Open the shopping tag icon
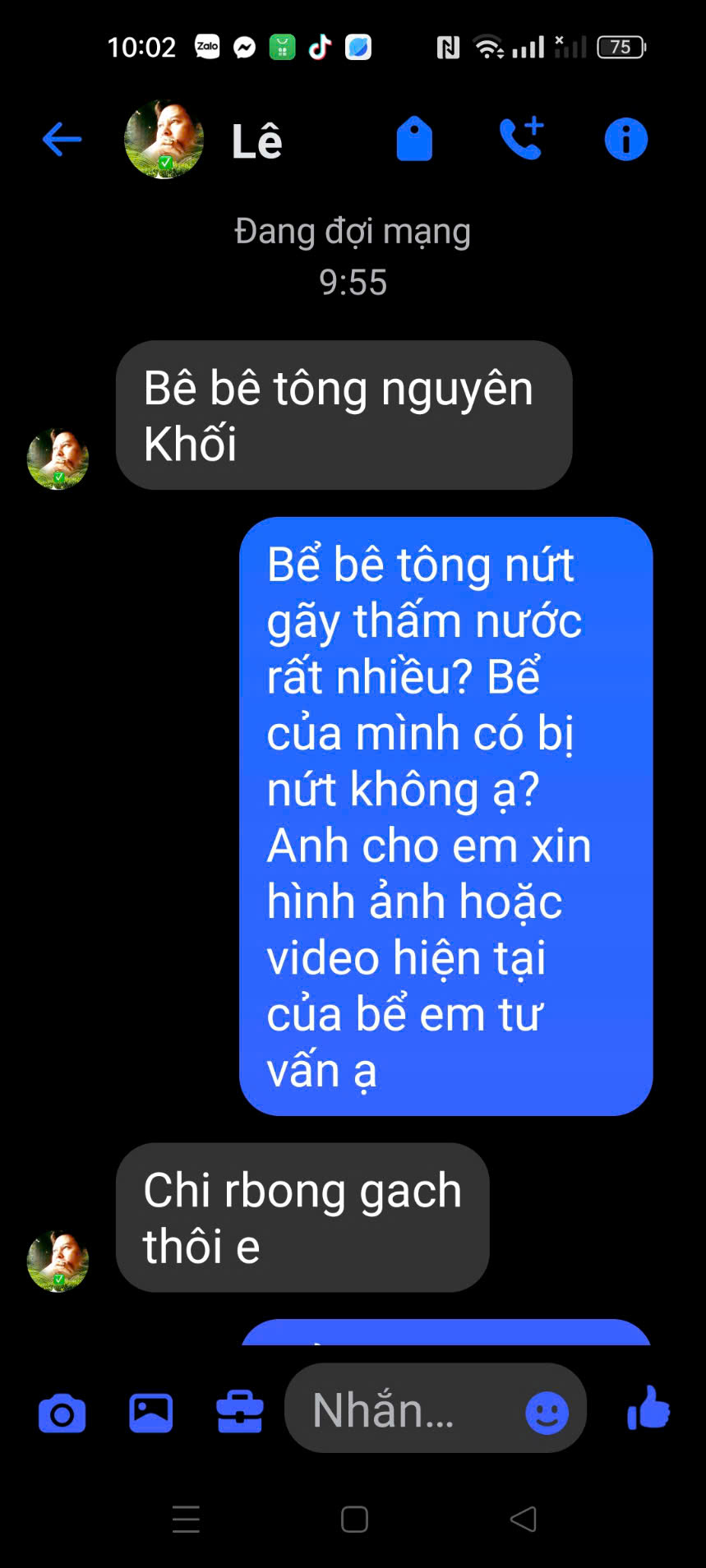 [414, 139]
